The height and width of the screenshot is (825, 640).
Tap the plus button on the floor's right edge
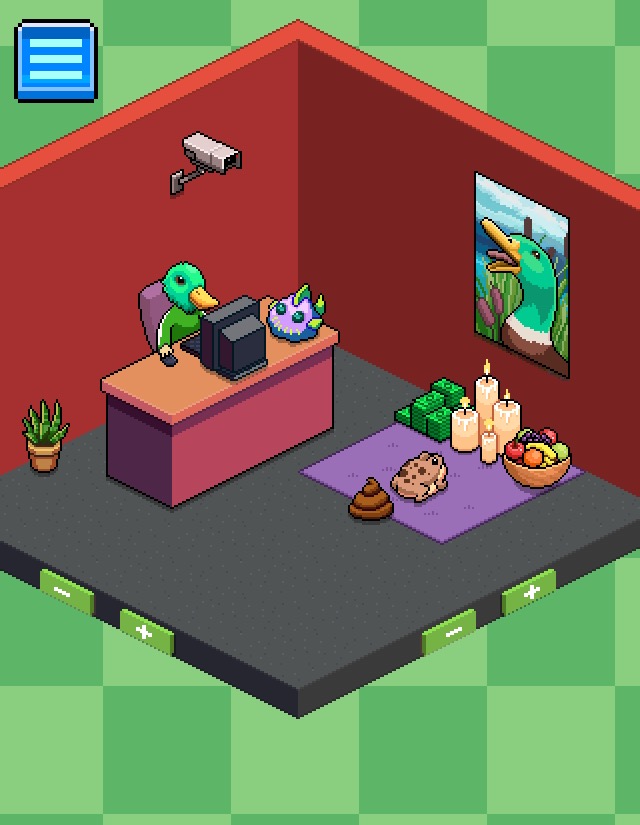[529, 592]
